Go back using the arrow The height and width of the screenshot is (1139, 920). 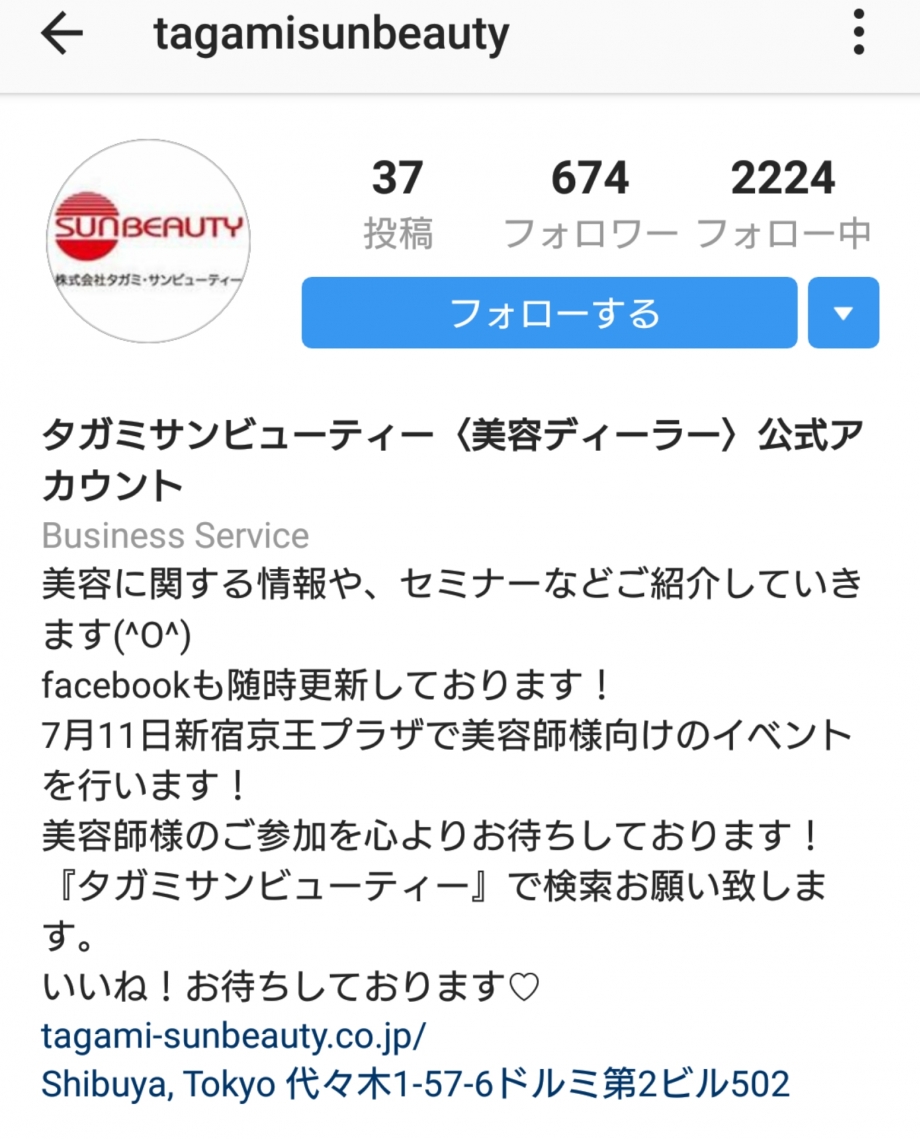point(62,35)
